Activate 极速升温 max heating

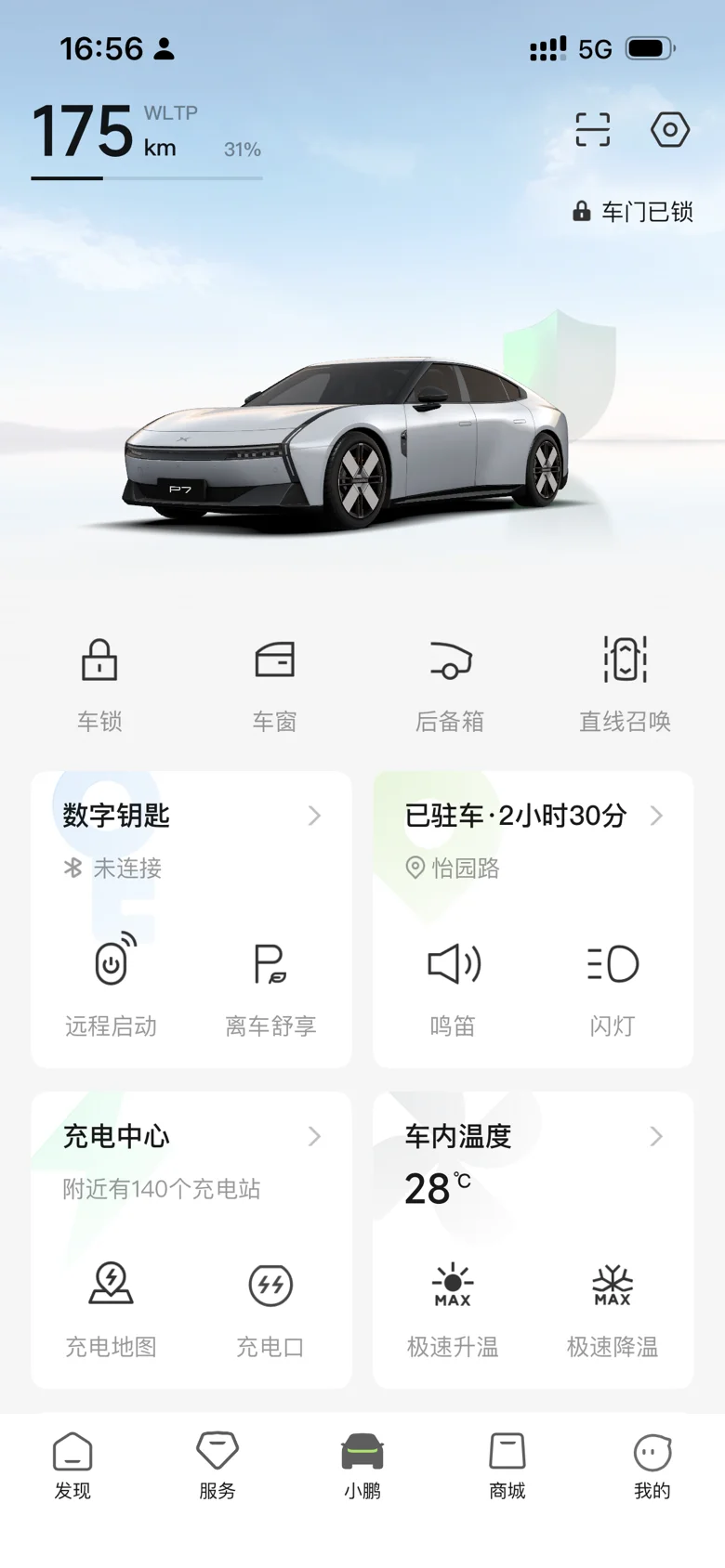coord(453,1305)
